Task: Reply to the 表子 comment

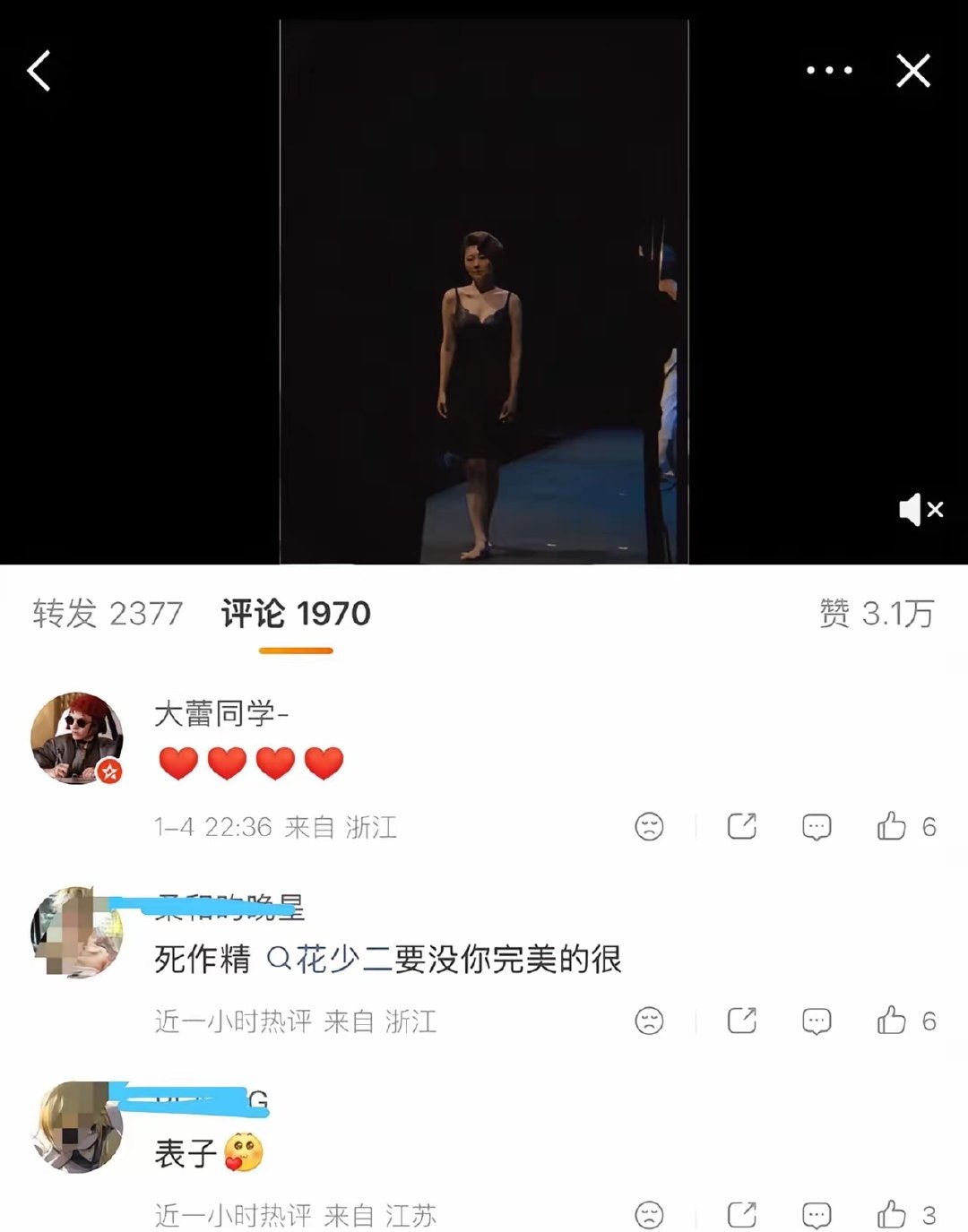Action: (817, 1215)
